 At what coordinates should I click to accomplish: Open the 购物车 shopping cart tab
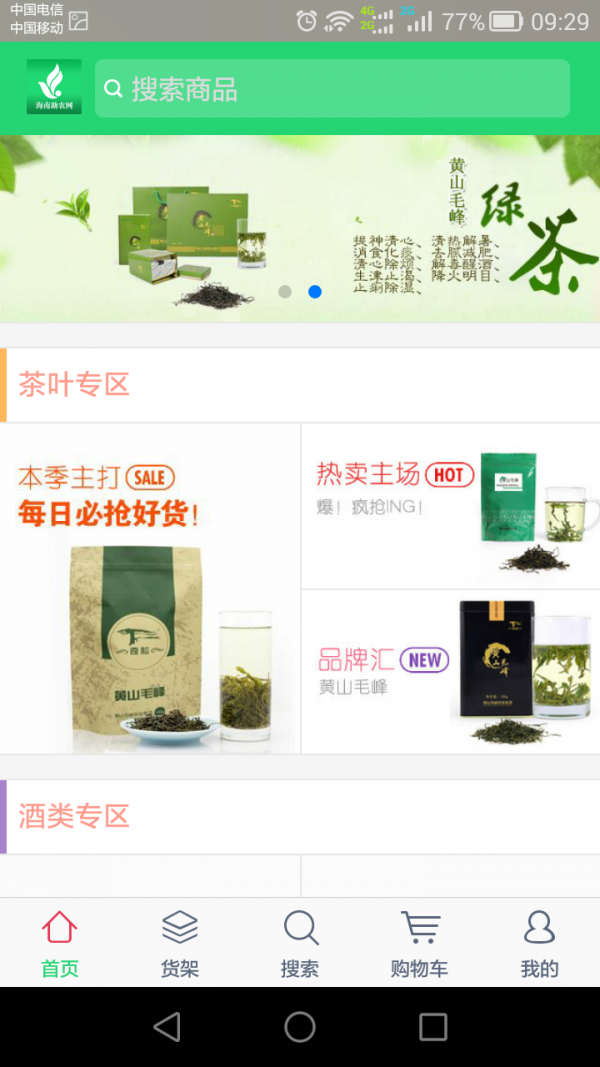coord(420,942)
